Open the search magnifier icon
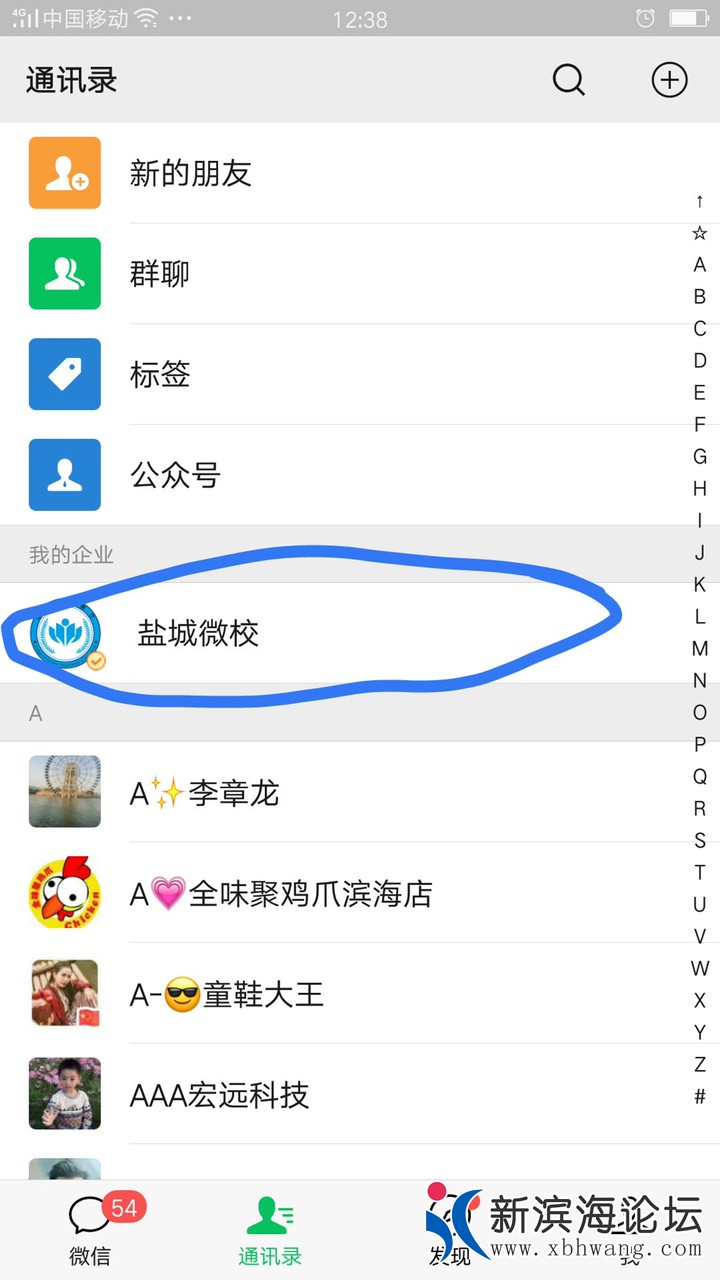The image size is (720, 1280). (x=568, y=80)
